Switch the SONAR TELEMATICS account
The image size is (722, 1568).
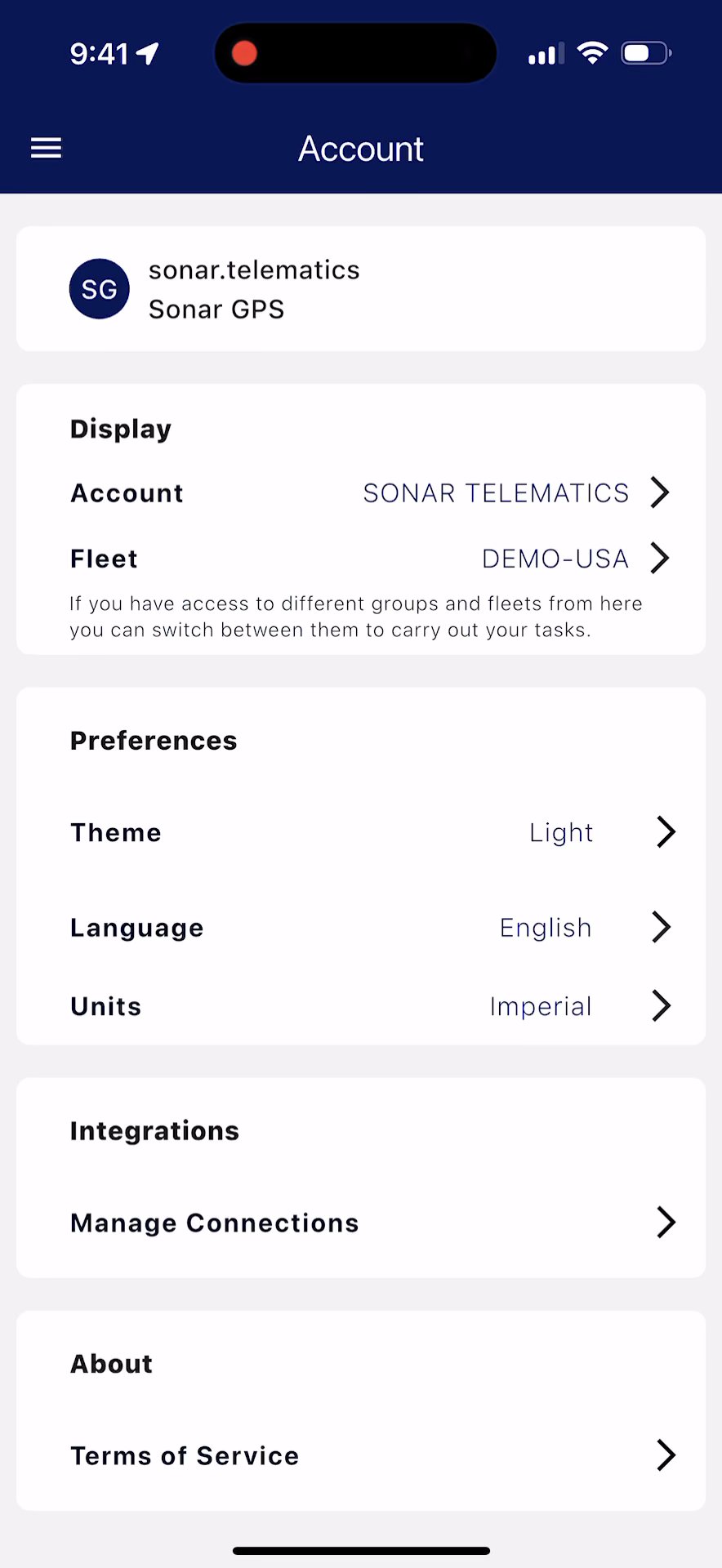[x=515, y=492]
